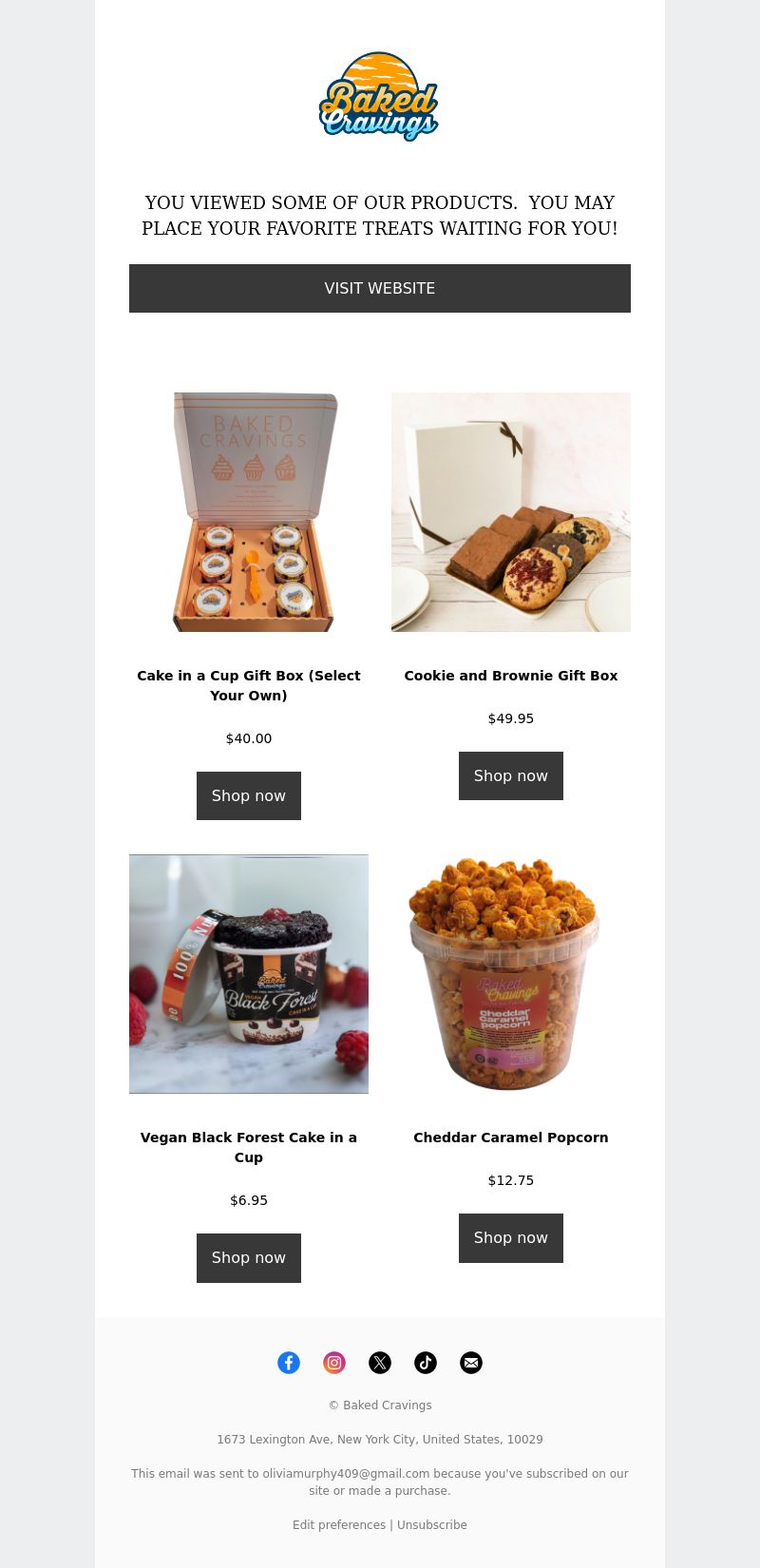The image size is (760, 1568).
Task: Tap the Visit Website button
Action: point(380,288)
